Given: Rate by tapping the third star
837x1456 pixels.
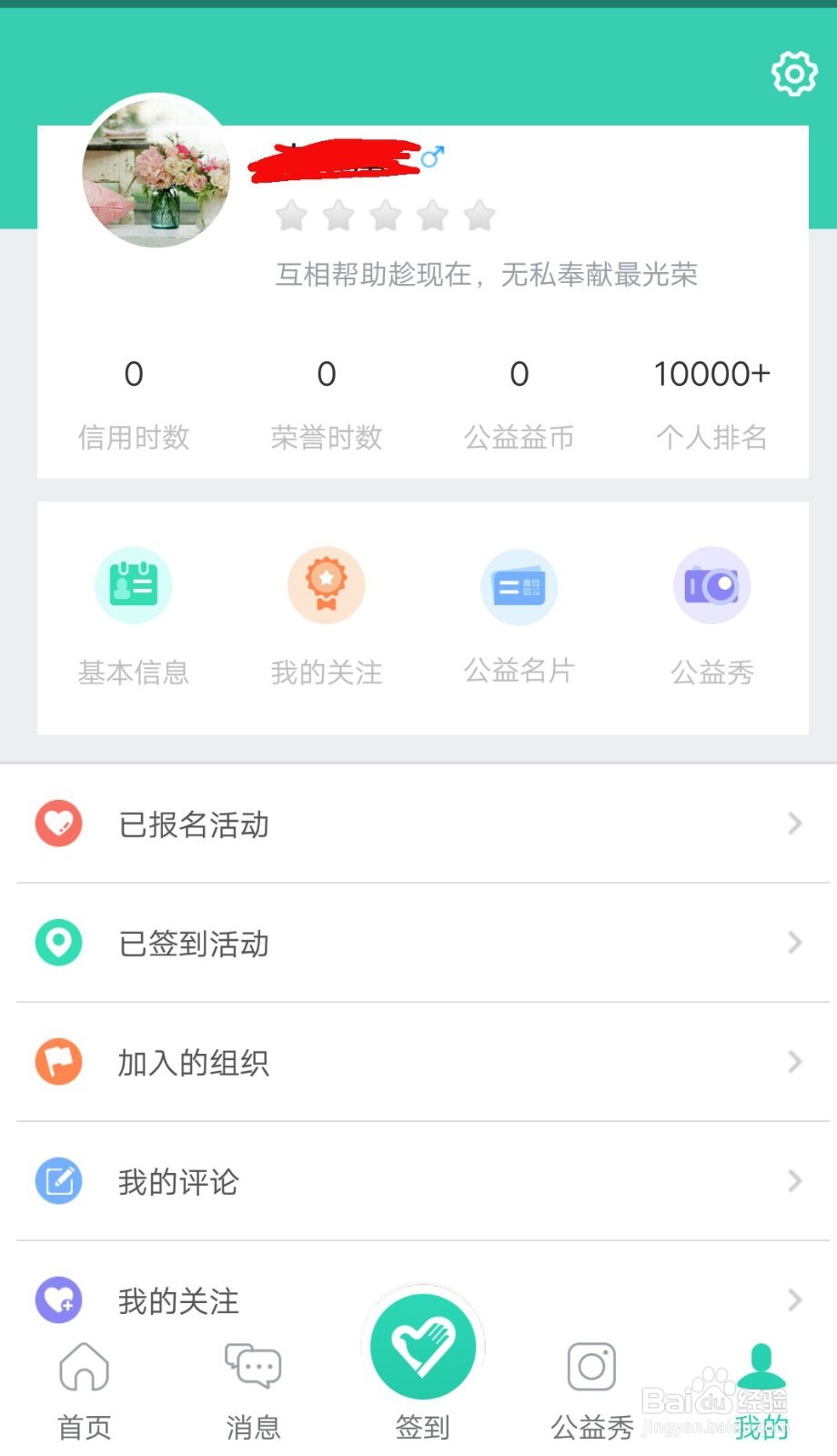Looking at the screenshot, I should click(x=386, y=216).
